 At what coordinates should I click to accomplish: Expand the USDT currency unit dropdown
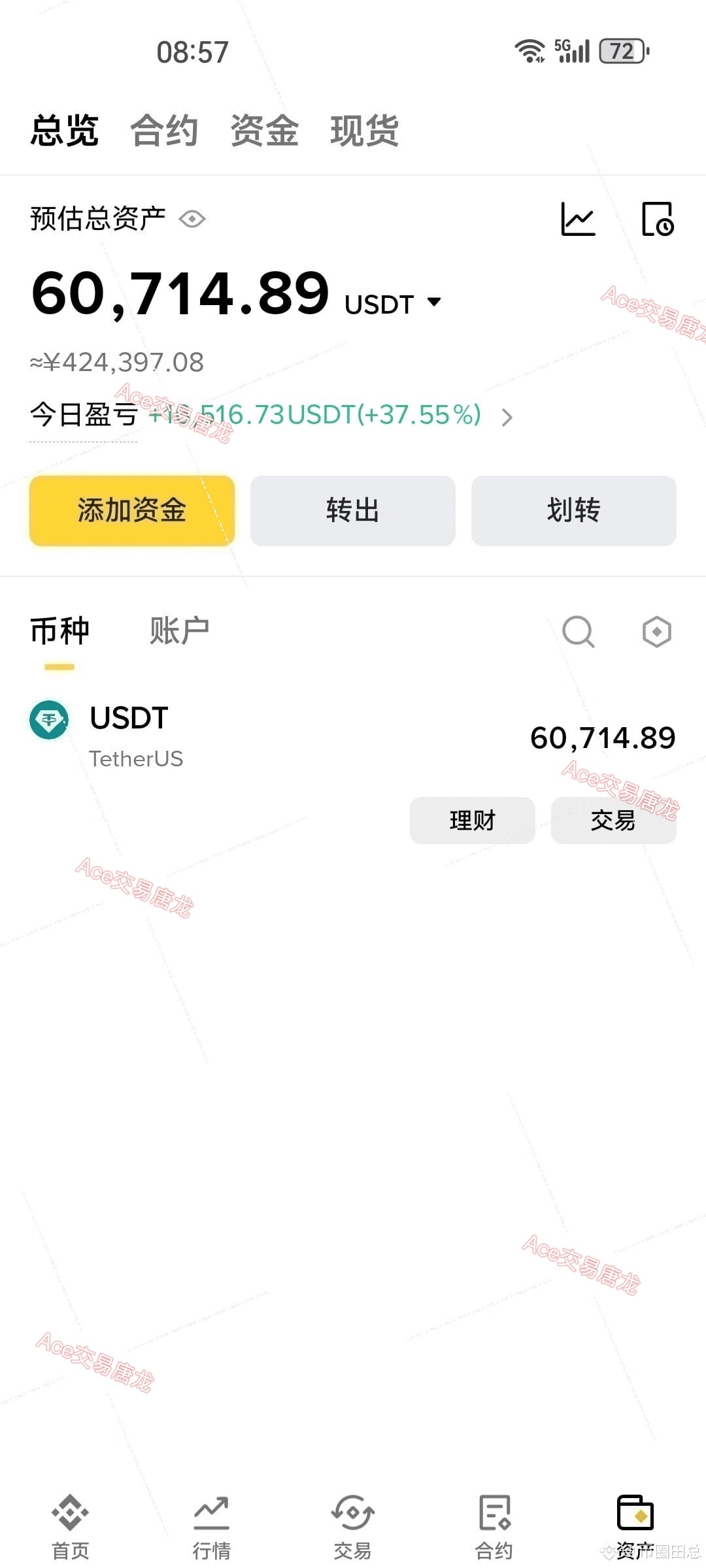pos(433,302)
